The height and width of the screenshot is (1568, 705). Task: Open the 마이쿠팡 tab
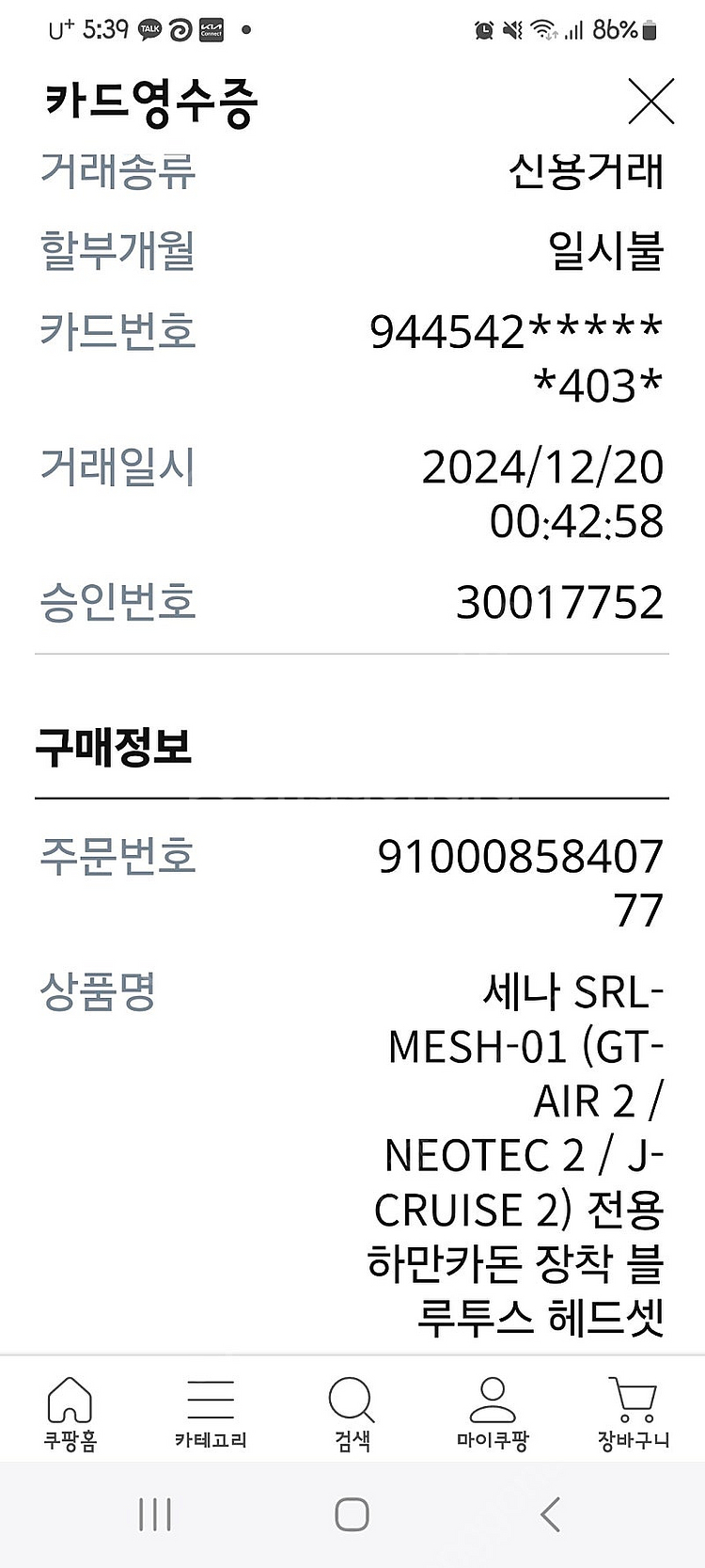click(493, 1412)
